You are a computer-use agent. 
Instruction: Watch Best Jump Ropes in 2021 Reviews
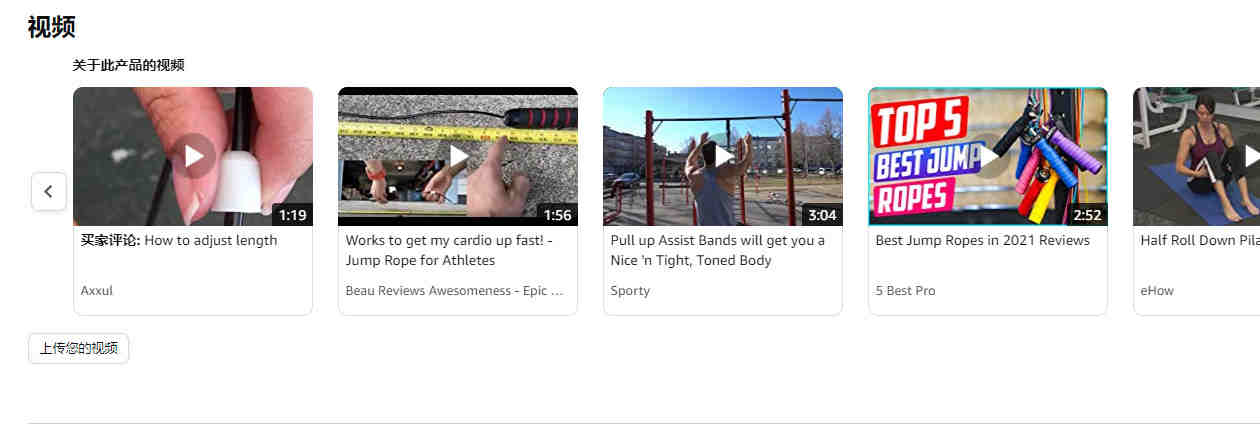(988, 156)
